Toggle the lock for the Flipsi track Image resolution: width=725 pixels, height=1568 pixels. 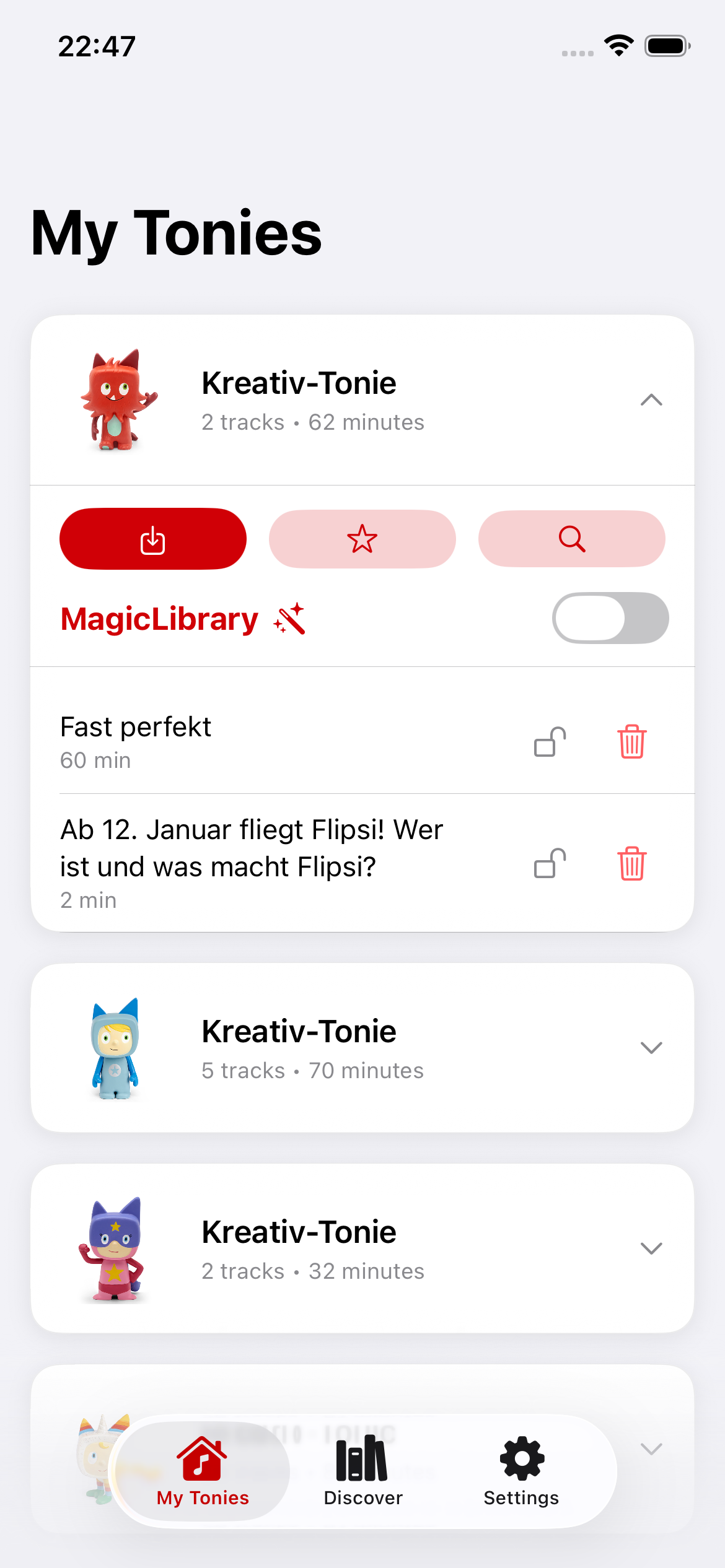550,863
